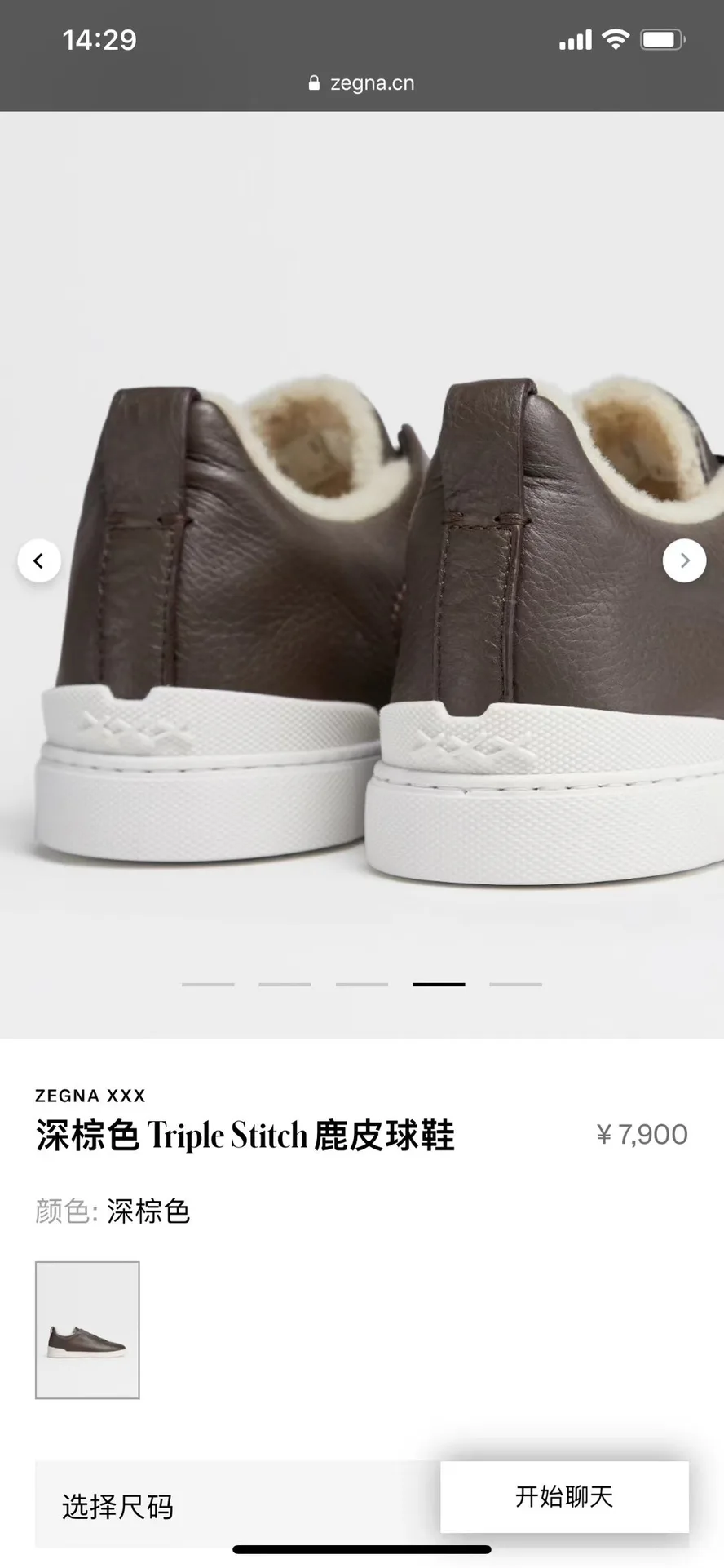724x1568 pixels.
Task: Tap the 开始聊天 chat button
Action: tap(564, 1497)
